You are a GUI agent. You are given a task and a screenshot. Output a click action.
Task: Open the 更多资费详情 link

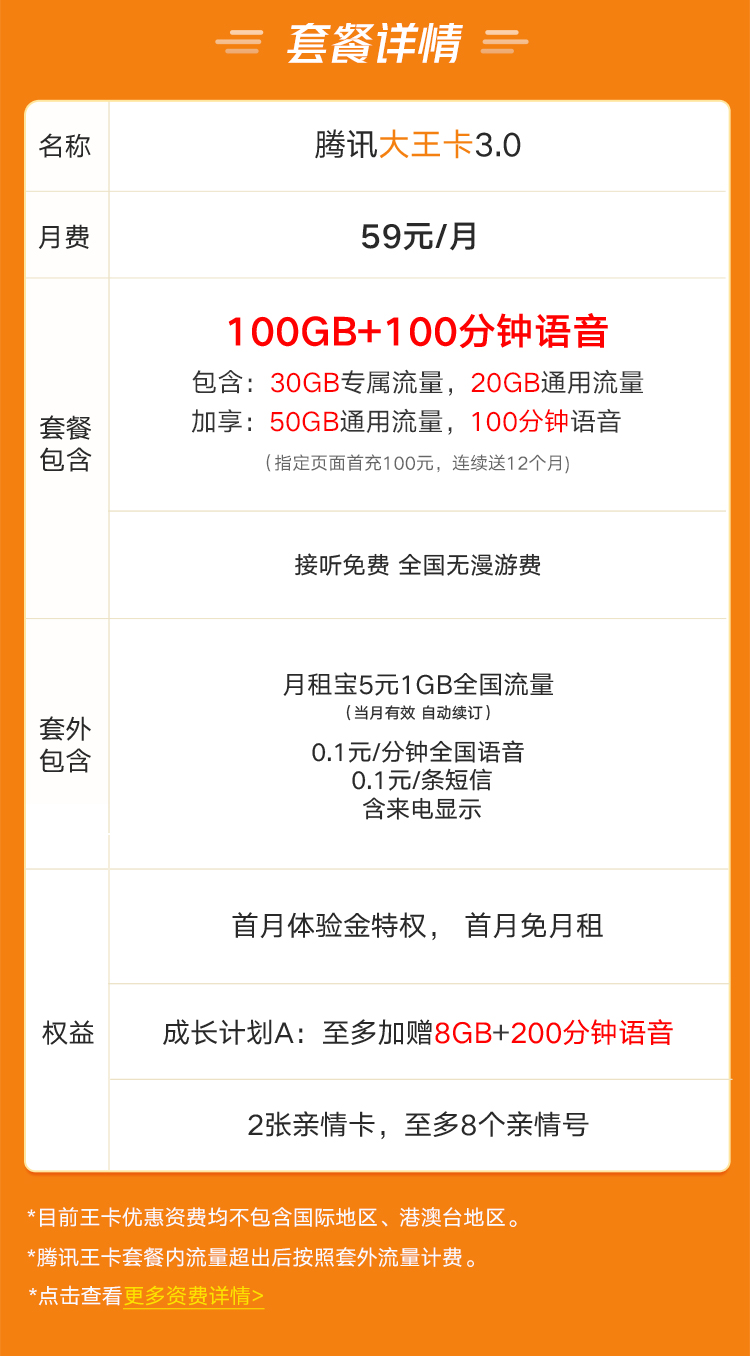pos(194,1297)
